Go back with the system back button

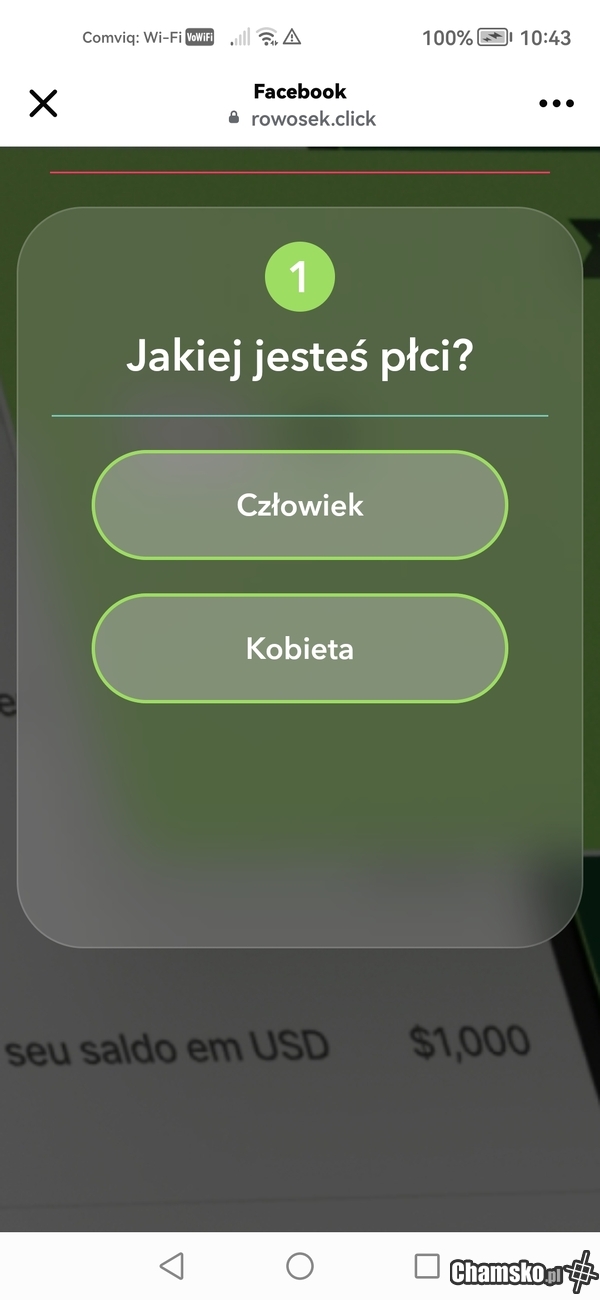click(x=172, y=1266)
